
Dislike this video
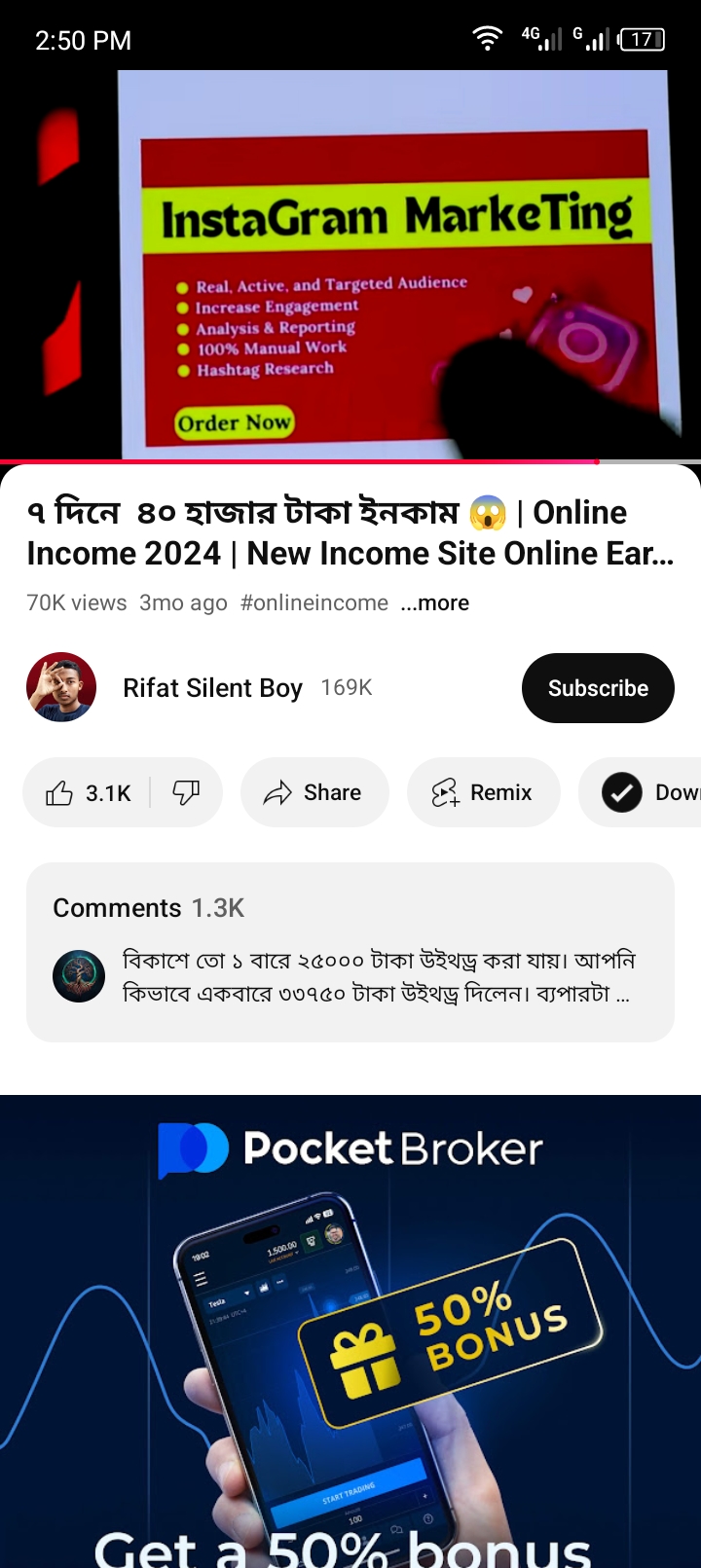(x=186, y=793)
